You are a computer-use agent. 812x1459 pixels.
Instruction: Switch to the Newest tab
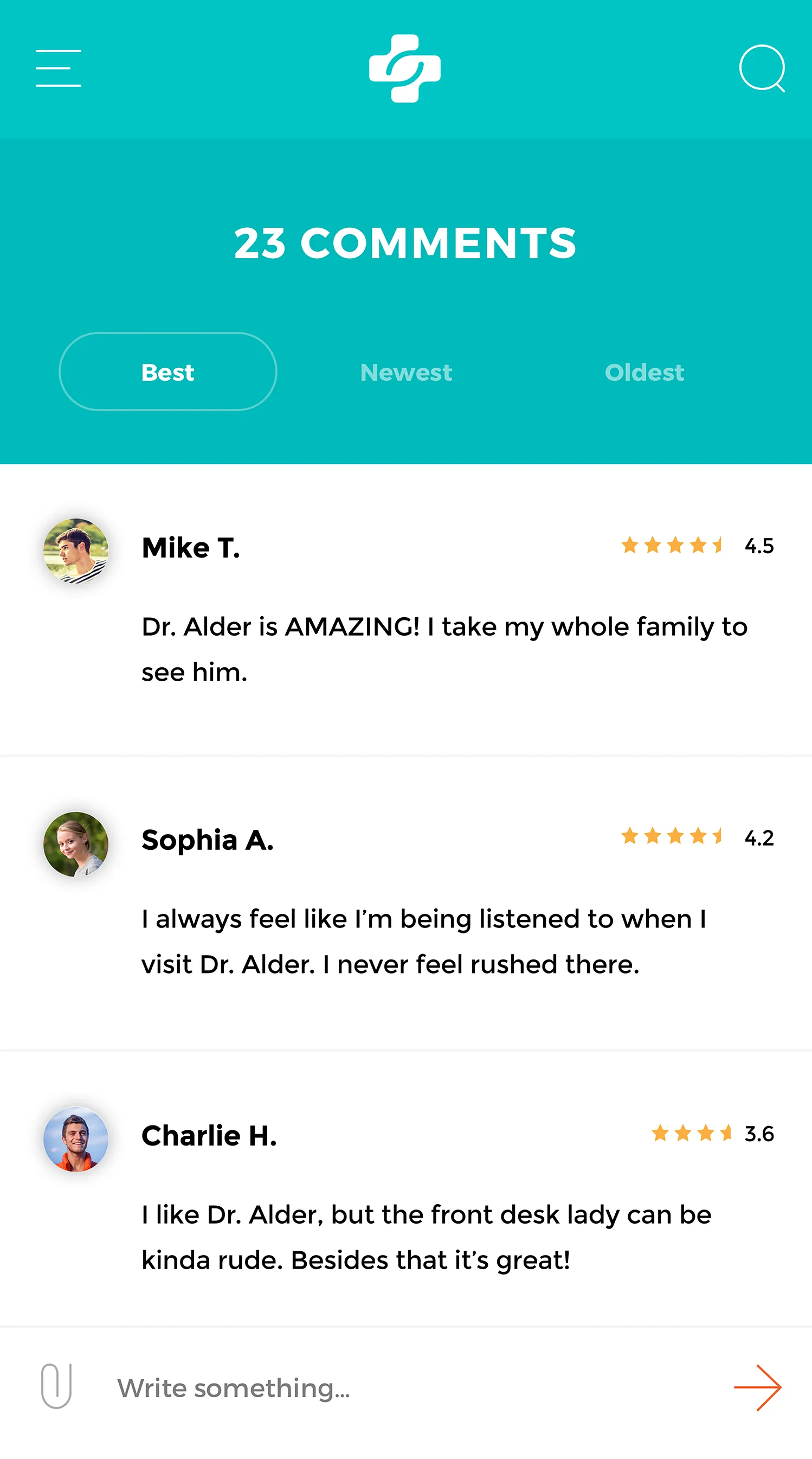click(x=405, y=372)
